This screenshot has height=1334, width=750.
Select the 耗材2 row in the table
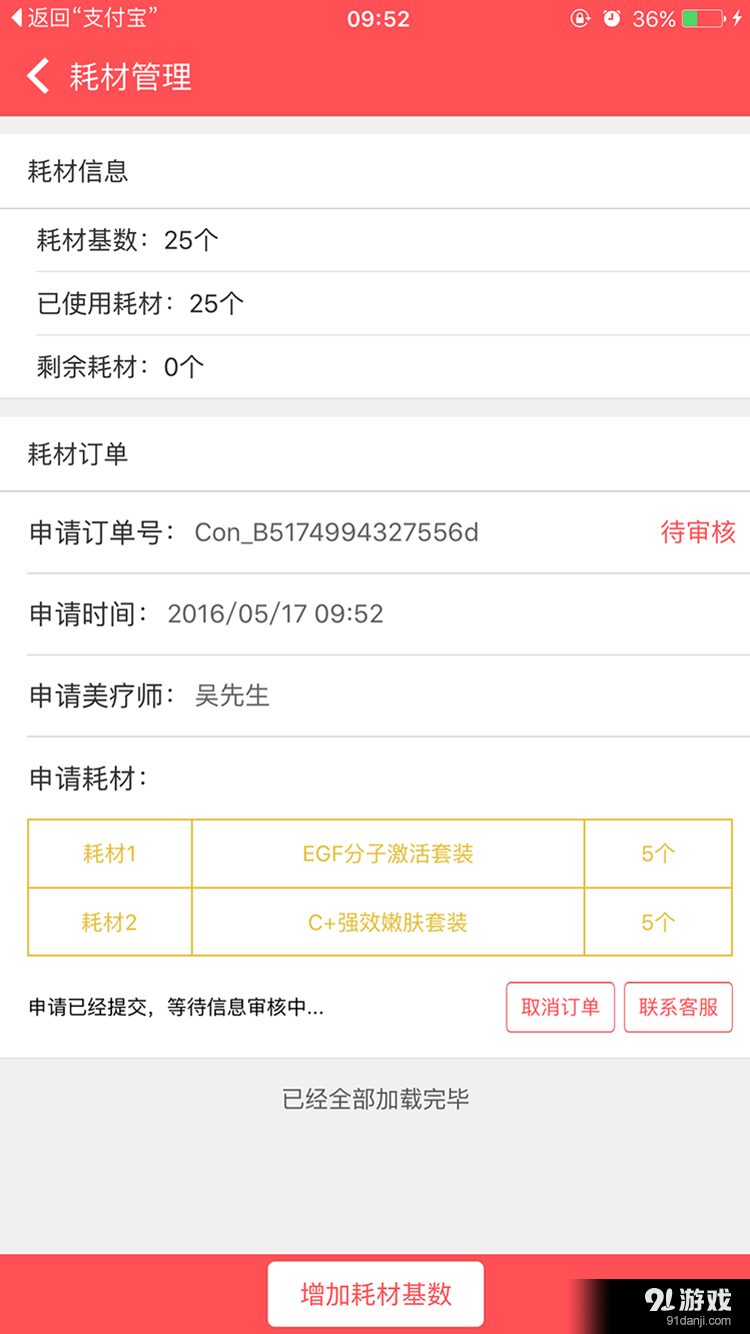pyautogui.click(x=109, y=921)
